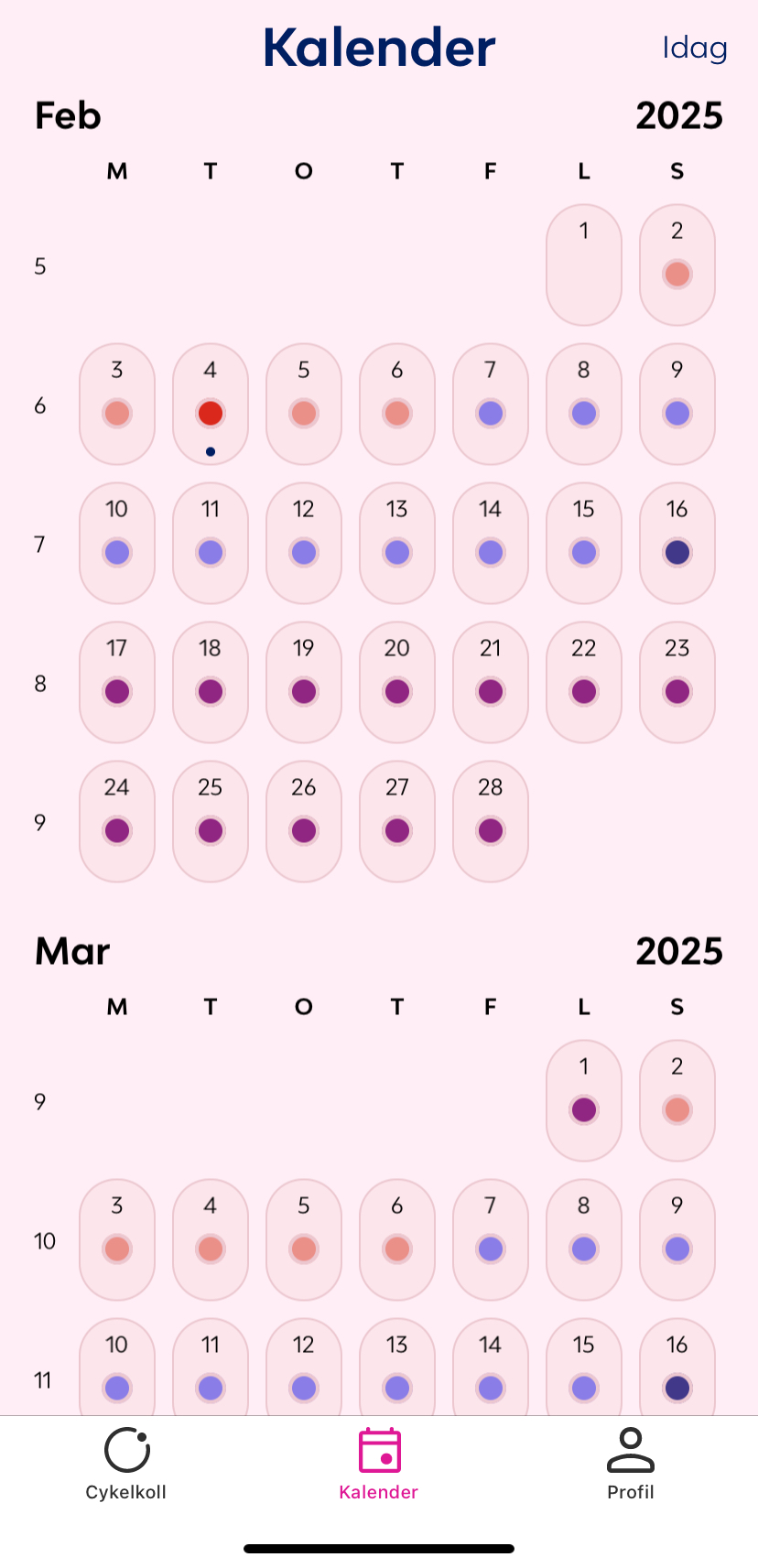Open the Profil tab

point(631,1465)
